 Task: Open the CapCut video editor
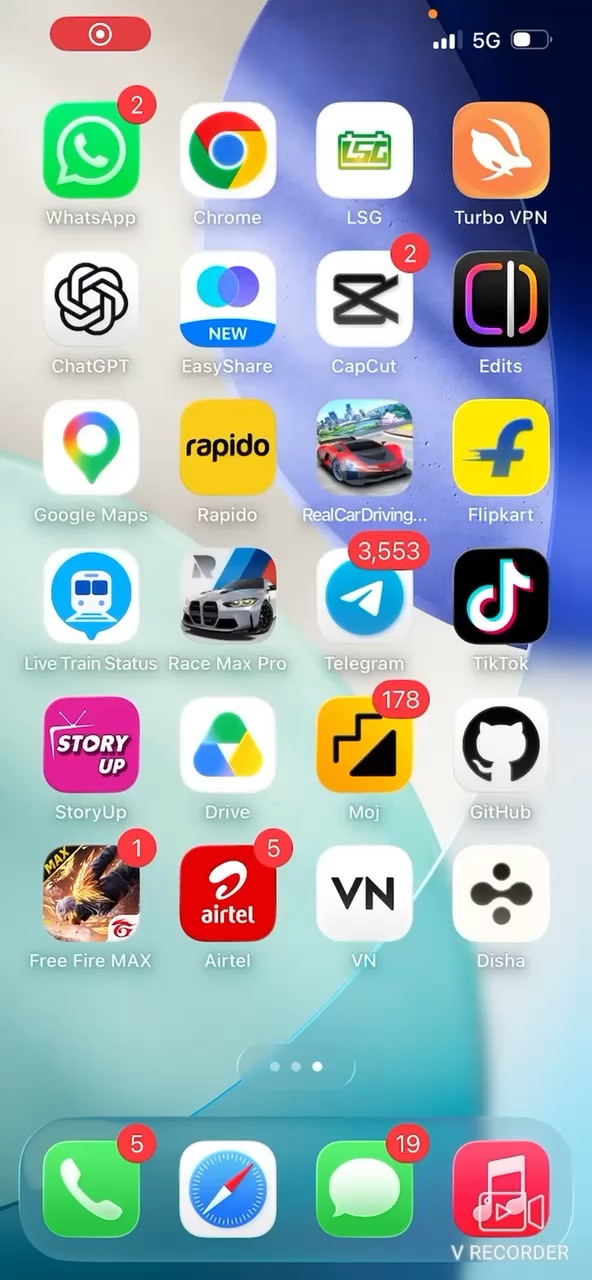pos(364,299)
